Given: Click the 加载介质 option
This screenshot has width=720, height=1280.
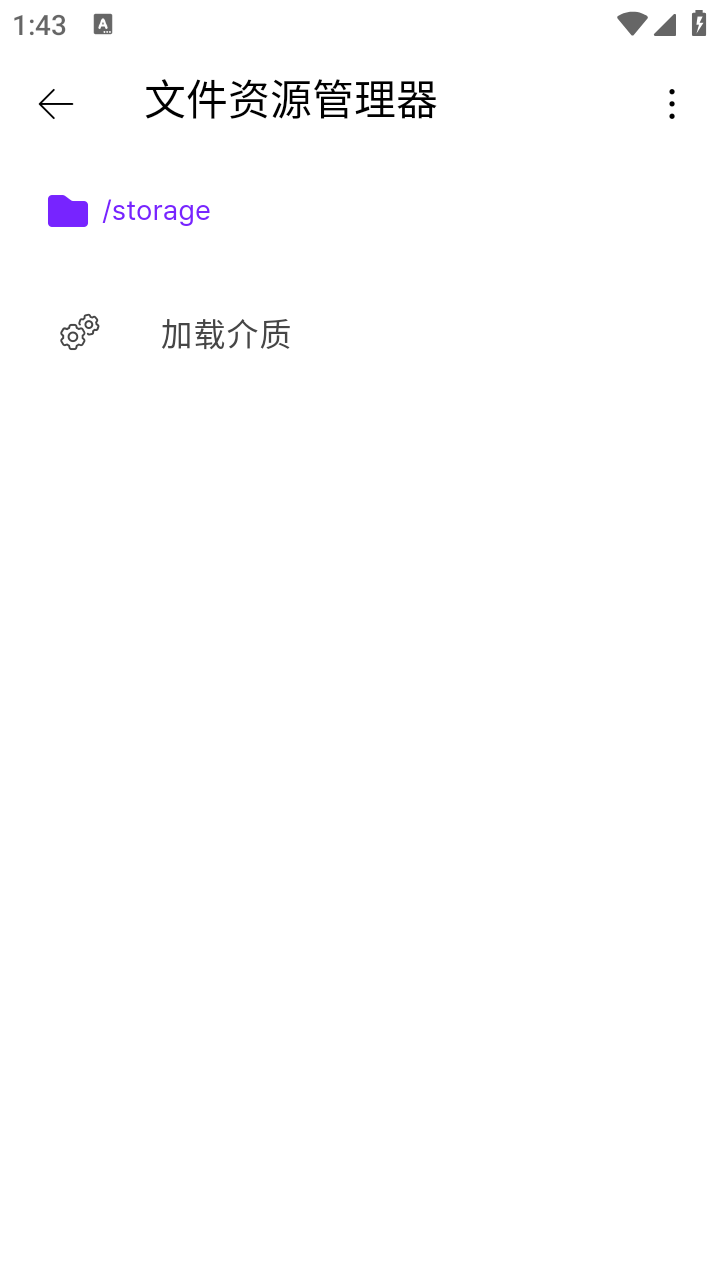Looking at the screenshot, I should click(x=225, y=334).
